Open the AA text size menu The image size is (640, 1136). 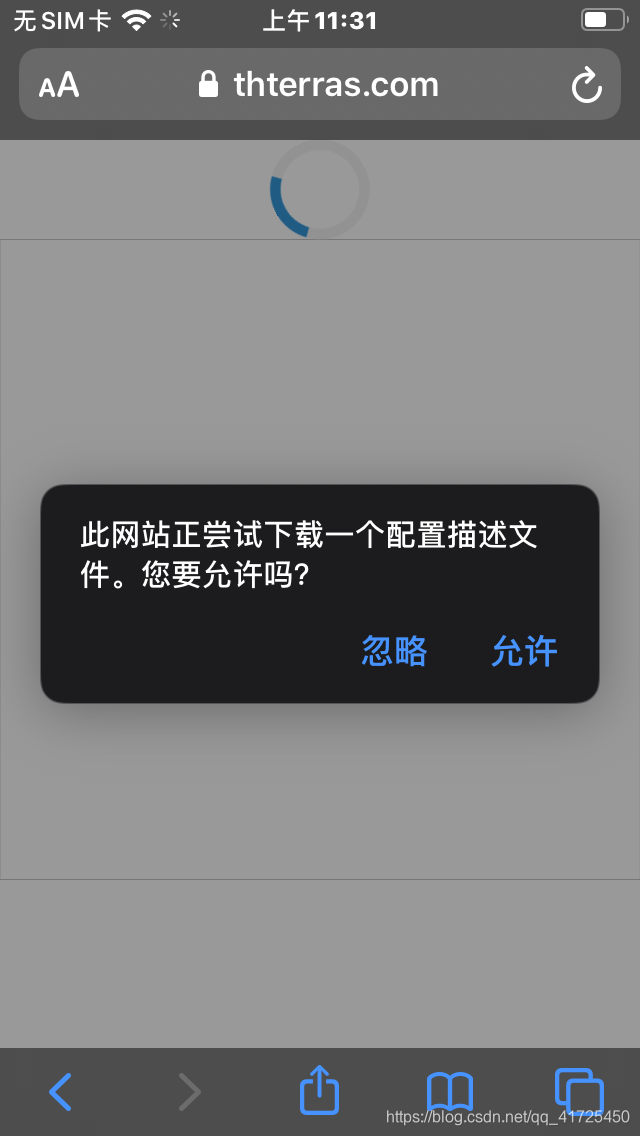coord(59,85)
